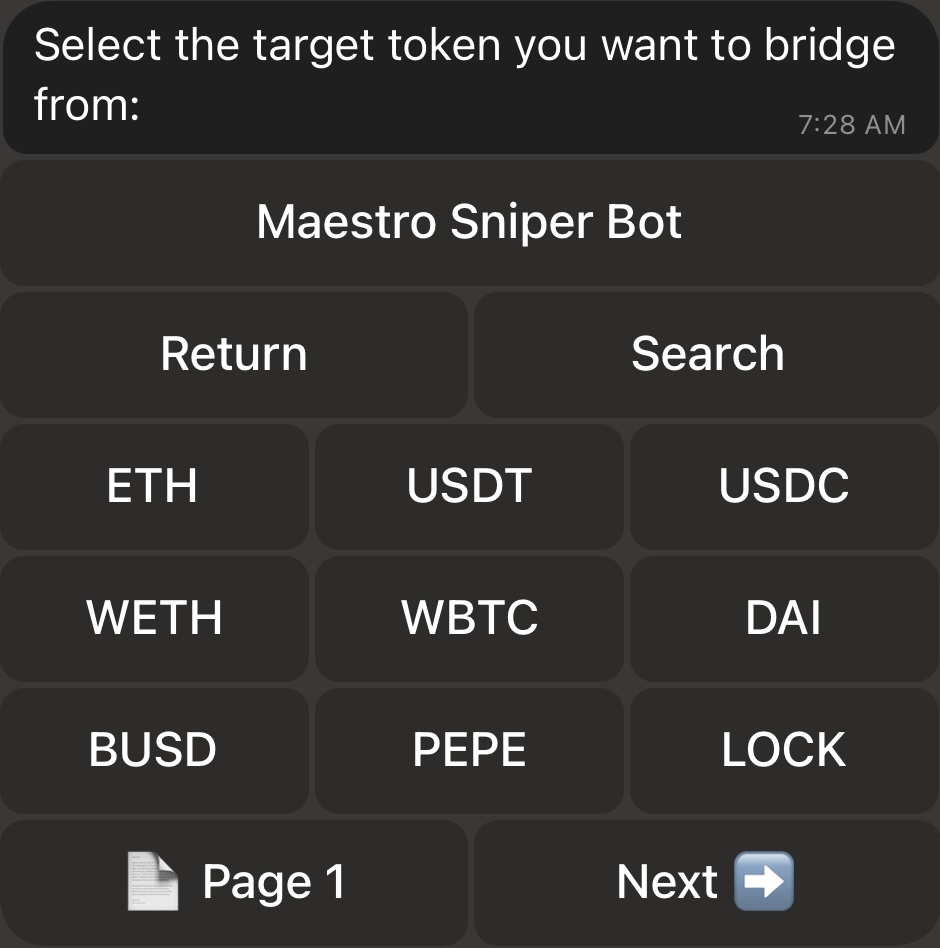940x948 pixels.
Task: Click the Maestro Sniper Bot header button
Action: pos(469,223)
